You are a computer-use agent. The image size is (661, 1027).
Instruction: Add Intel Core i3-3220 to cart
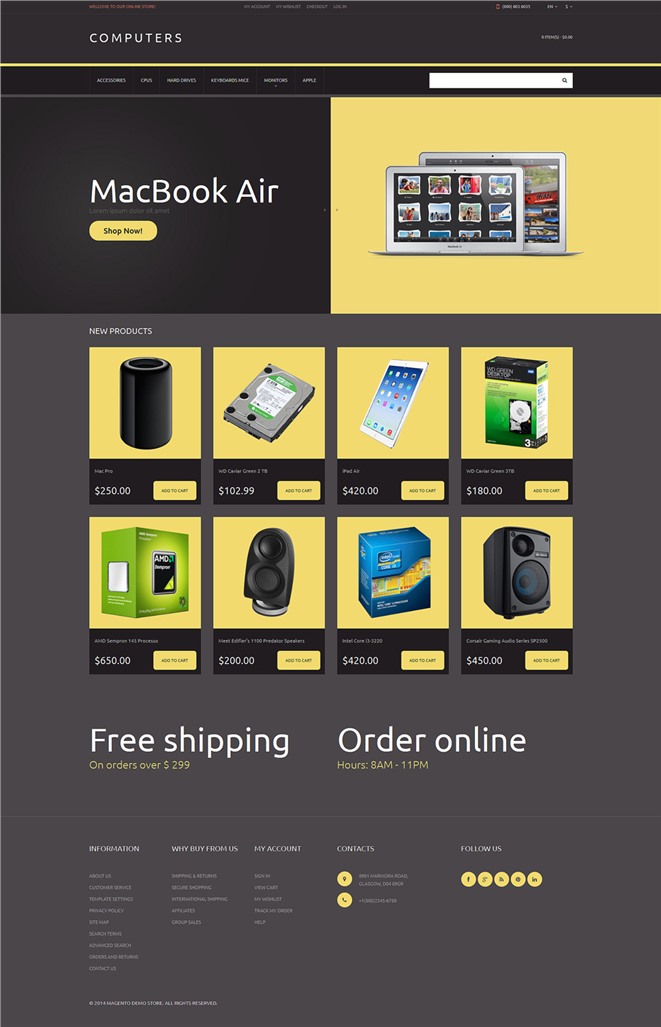pyautogui.click(x=422, y=660)
